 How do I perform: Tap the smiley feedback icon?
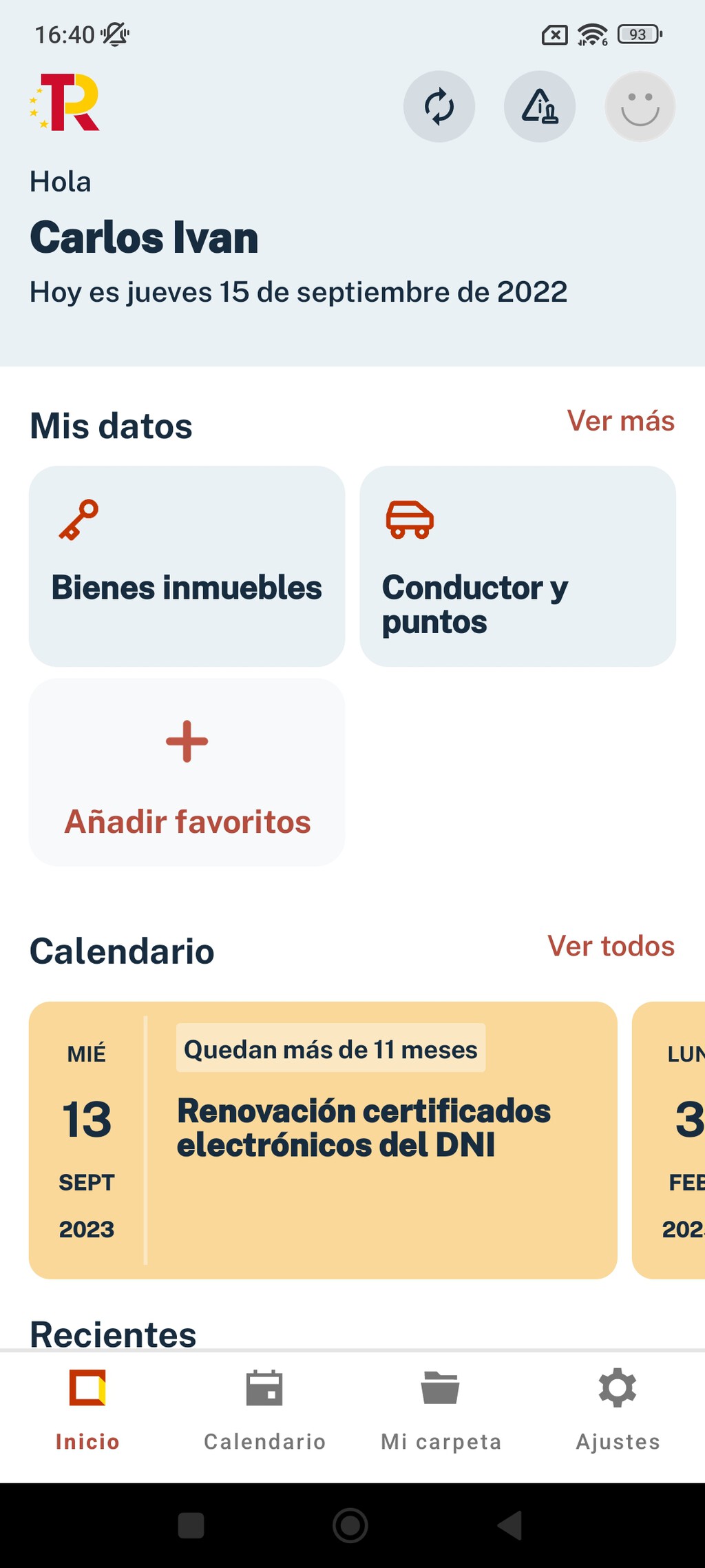639,107
